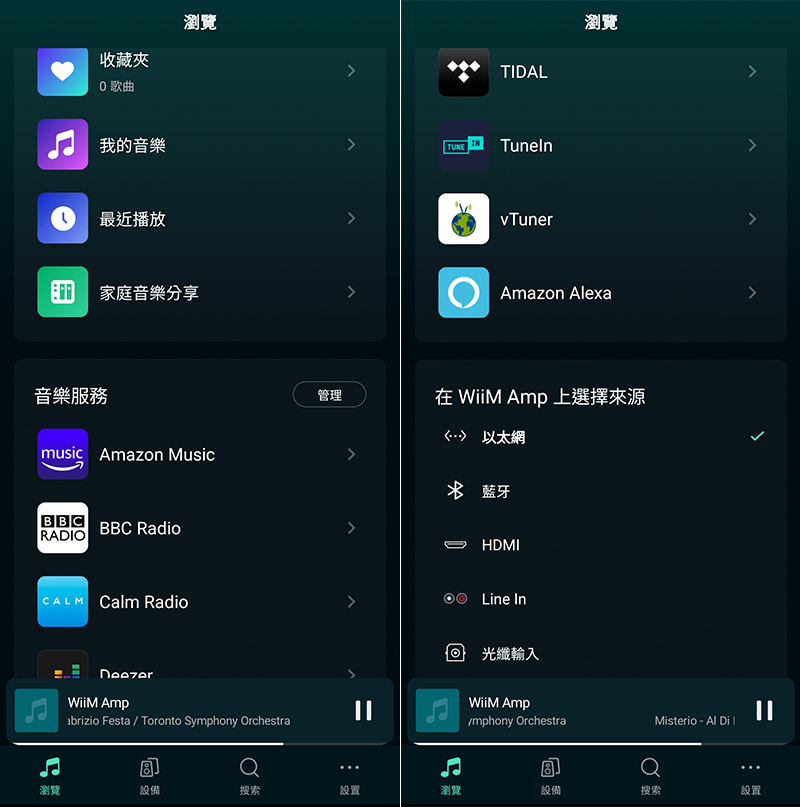800x807 pixels.
Task: Open BBC Radio
Action: tap(200, 528)
